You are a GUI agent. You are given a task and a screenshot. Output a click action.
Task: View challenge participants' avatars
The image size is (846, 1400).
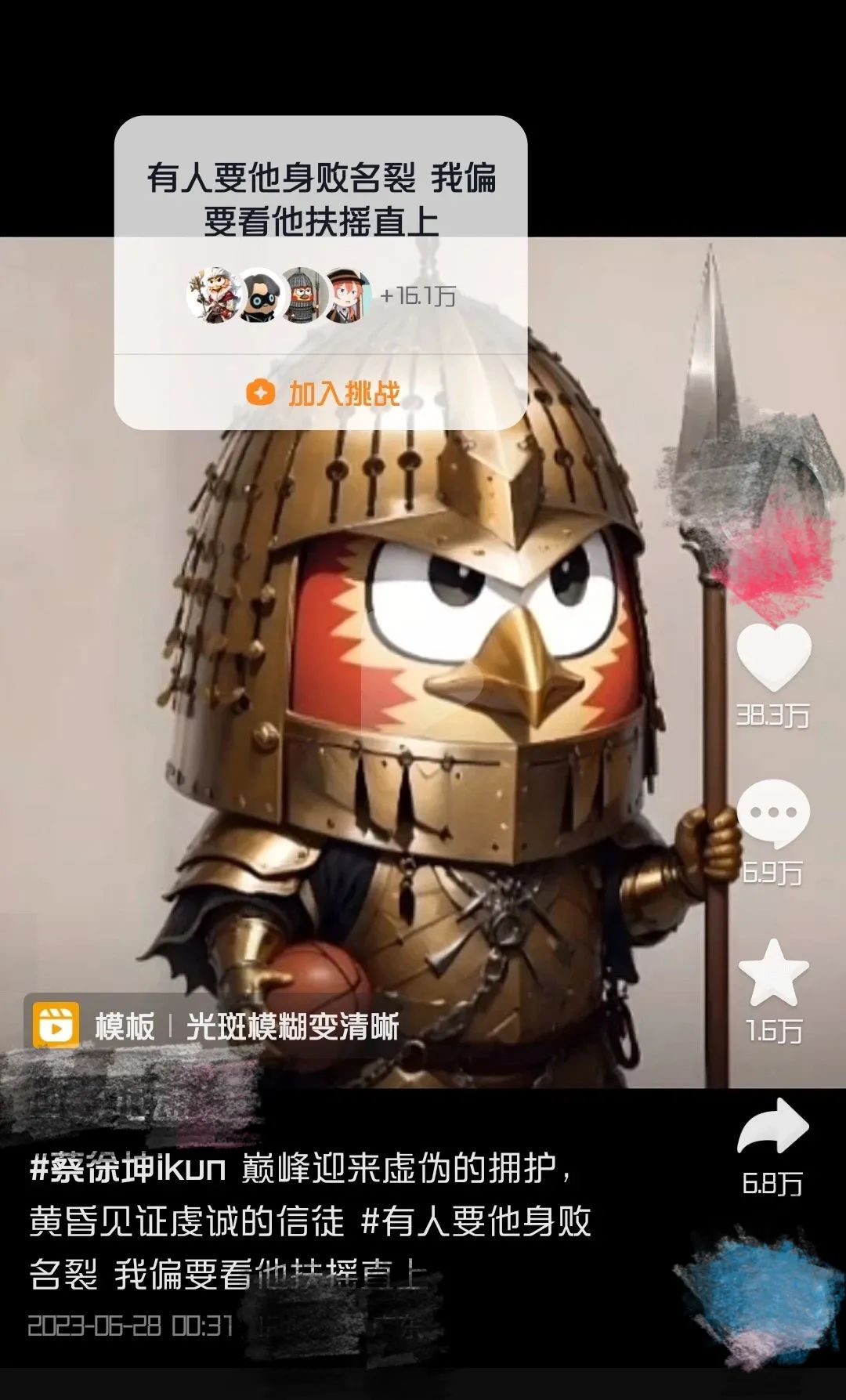279,295
